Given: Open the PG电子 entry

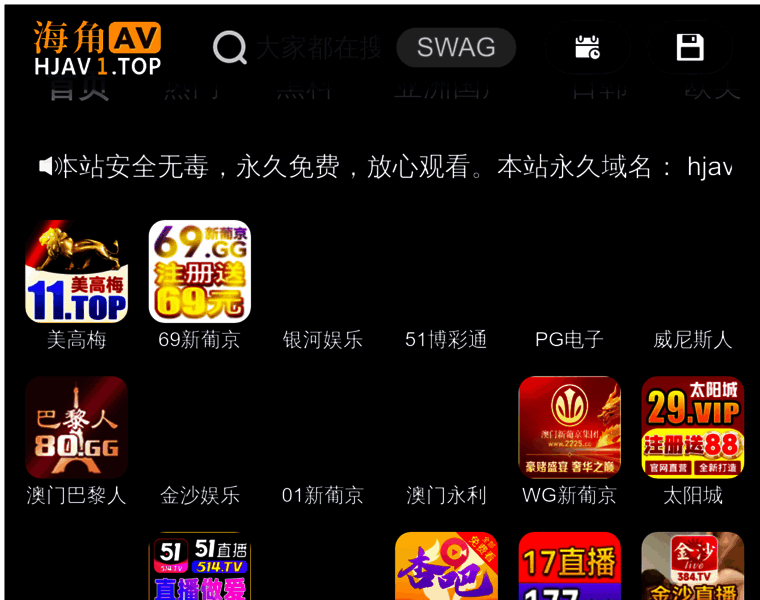Looking at the screenshot, I should [569, 339].
